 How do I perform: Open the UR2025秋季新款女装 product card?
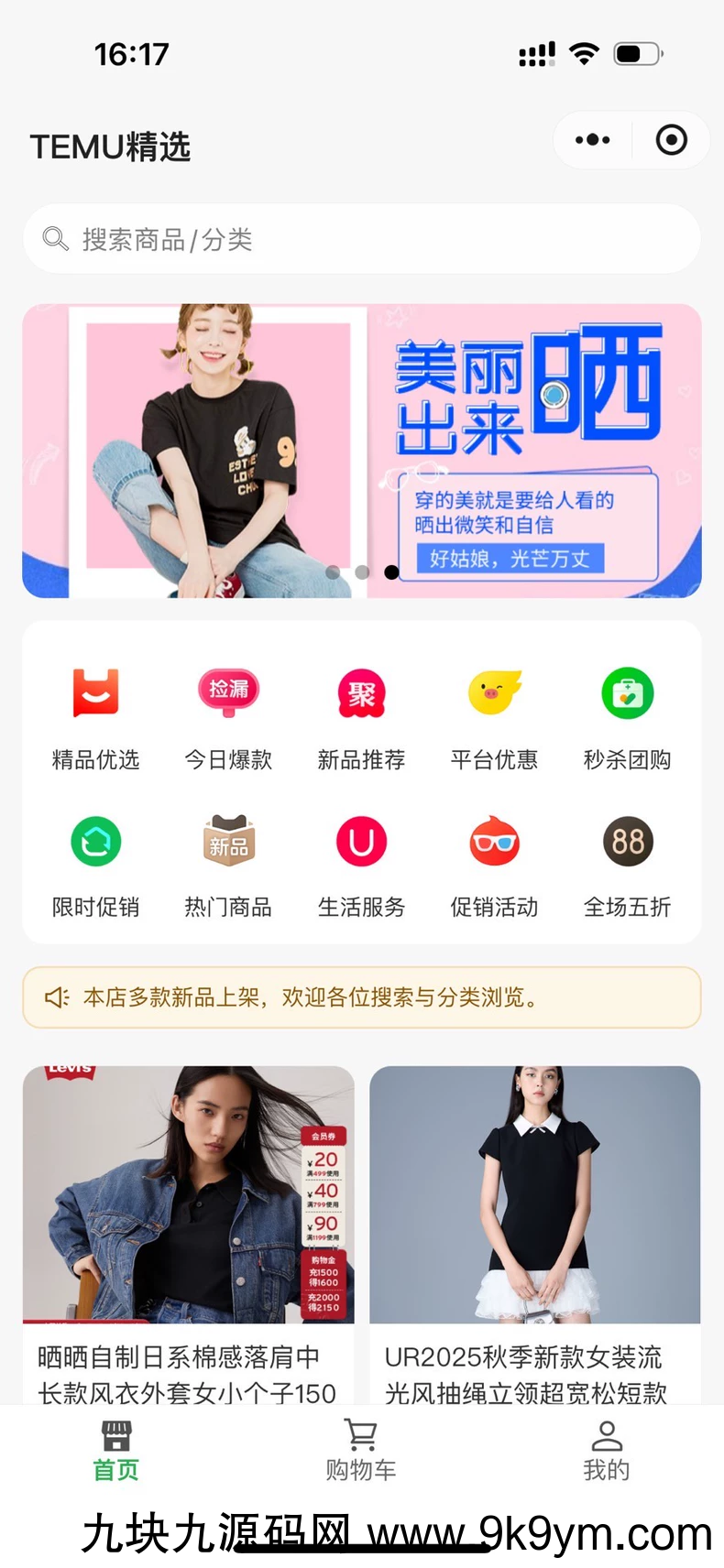click(535, 1227)
